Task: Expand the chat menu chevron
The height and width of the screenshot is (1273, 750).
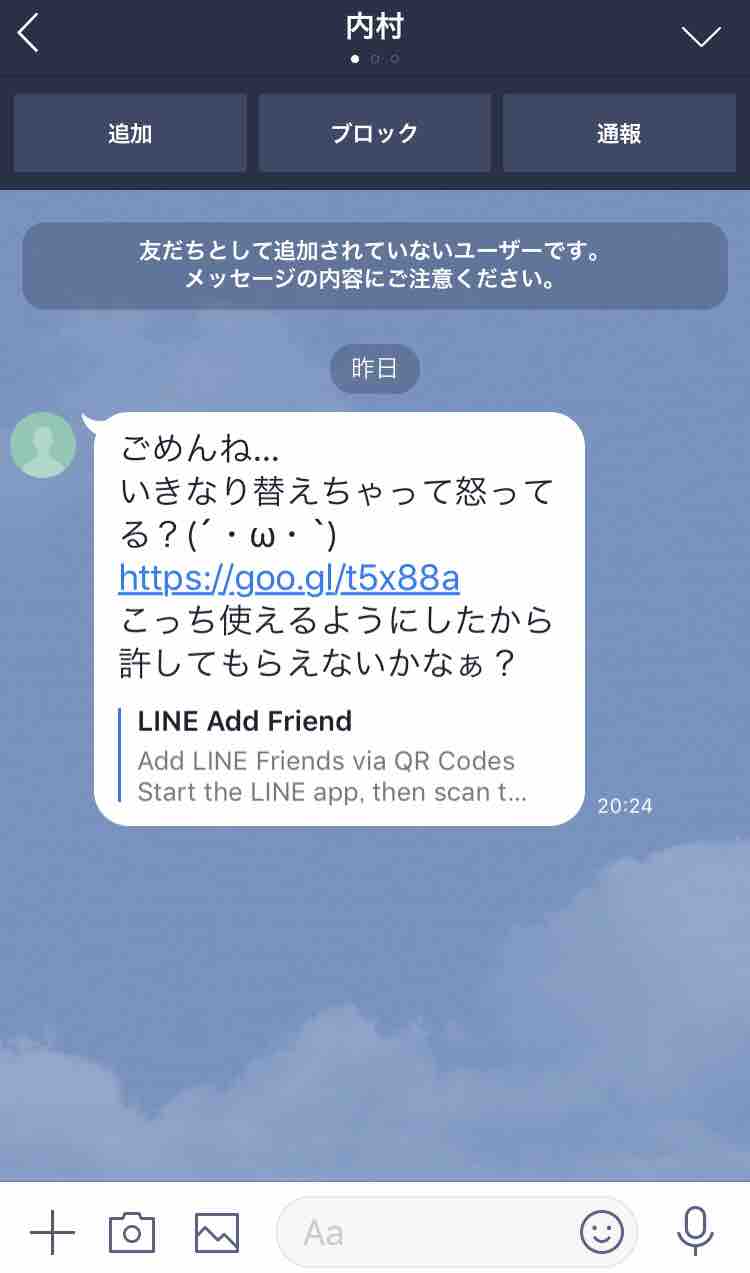Action: 701,36
